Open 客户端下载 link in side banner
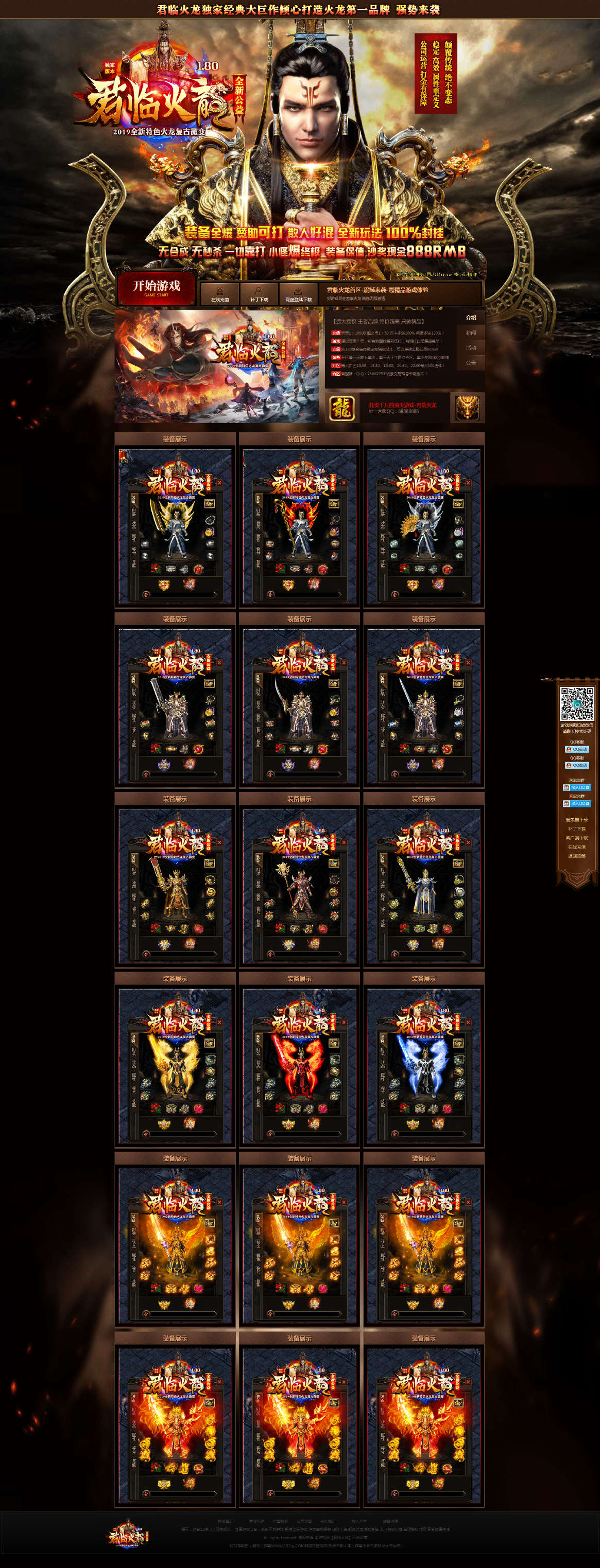This screenshot has height=1568, width=600. coord(576,838)
